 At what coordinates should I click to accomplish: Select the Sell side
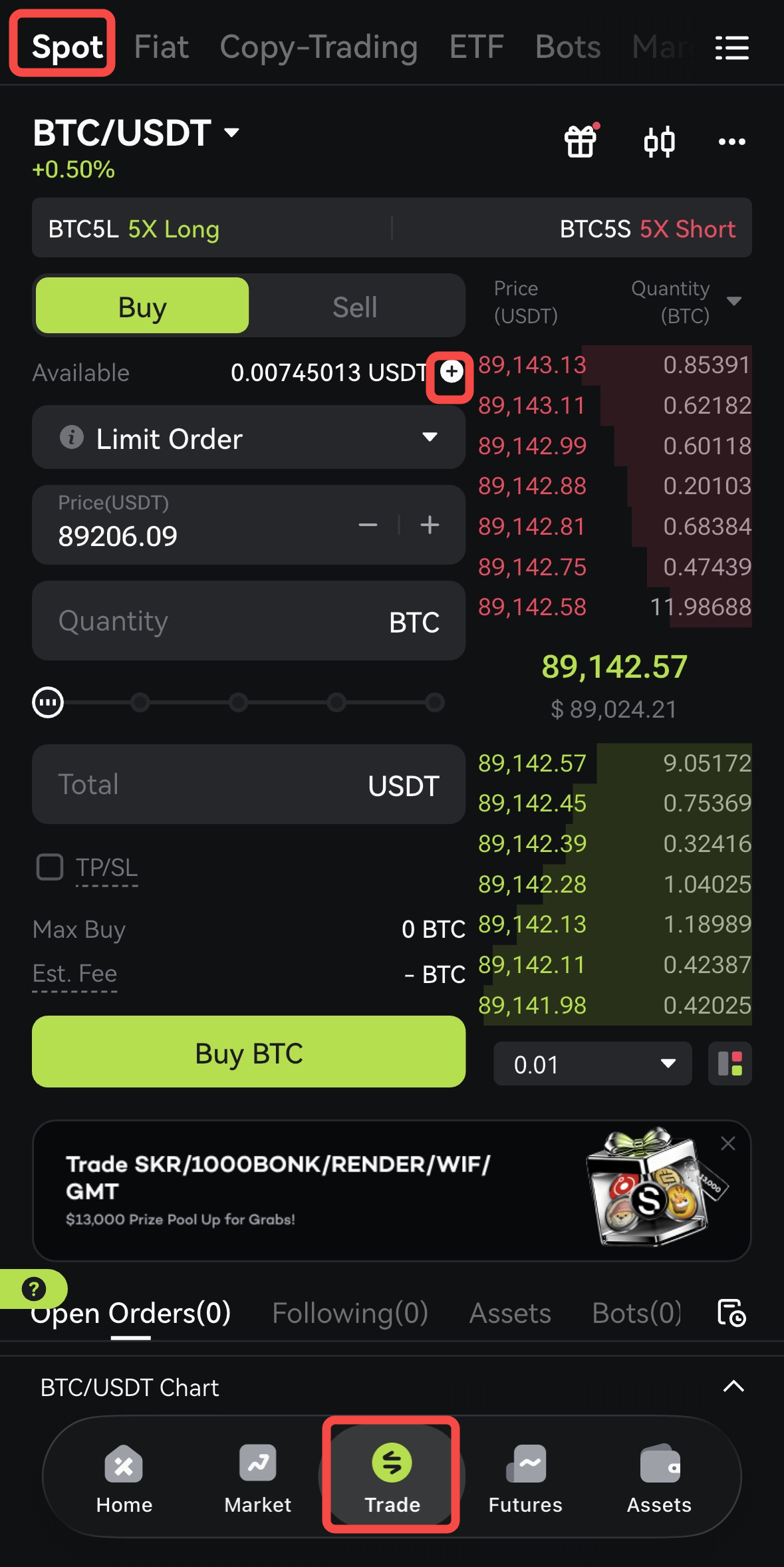coord(355,307)
